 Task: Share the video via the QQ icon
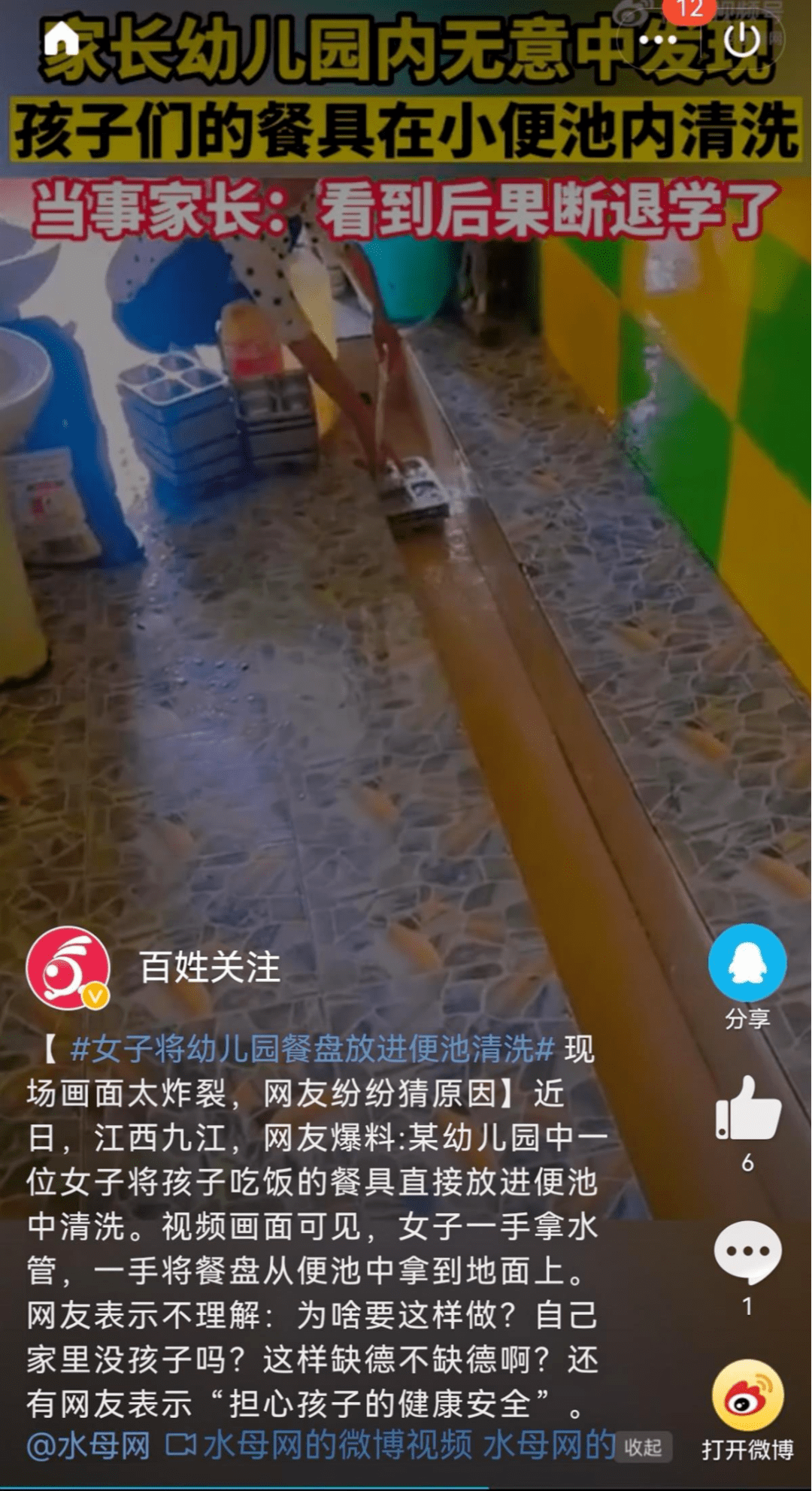click(x=747, y=963)
